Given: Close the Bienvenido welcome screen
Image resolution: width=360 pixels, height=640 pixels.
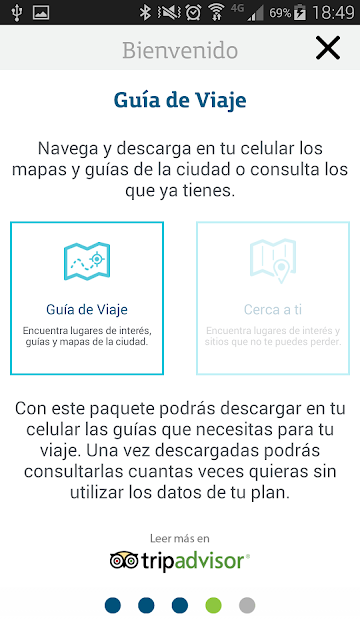Looking at the screenshot, I should 328,48.
